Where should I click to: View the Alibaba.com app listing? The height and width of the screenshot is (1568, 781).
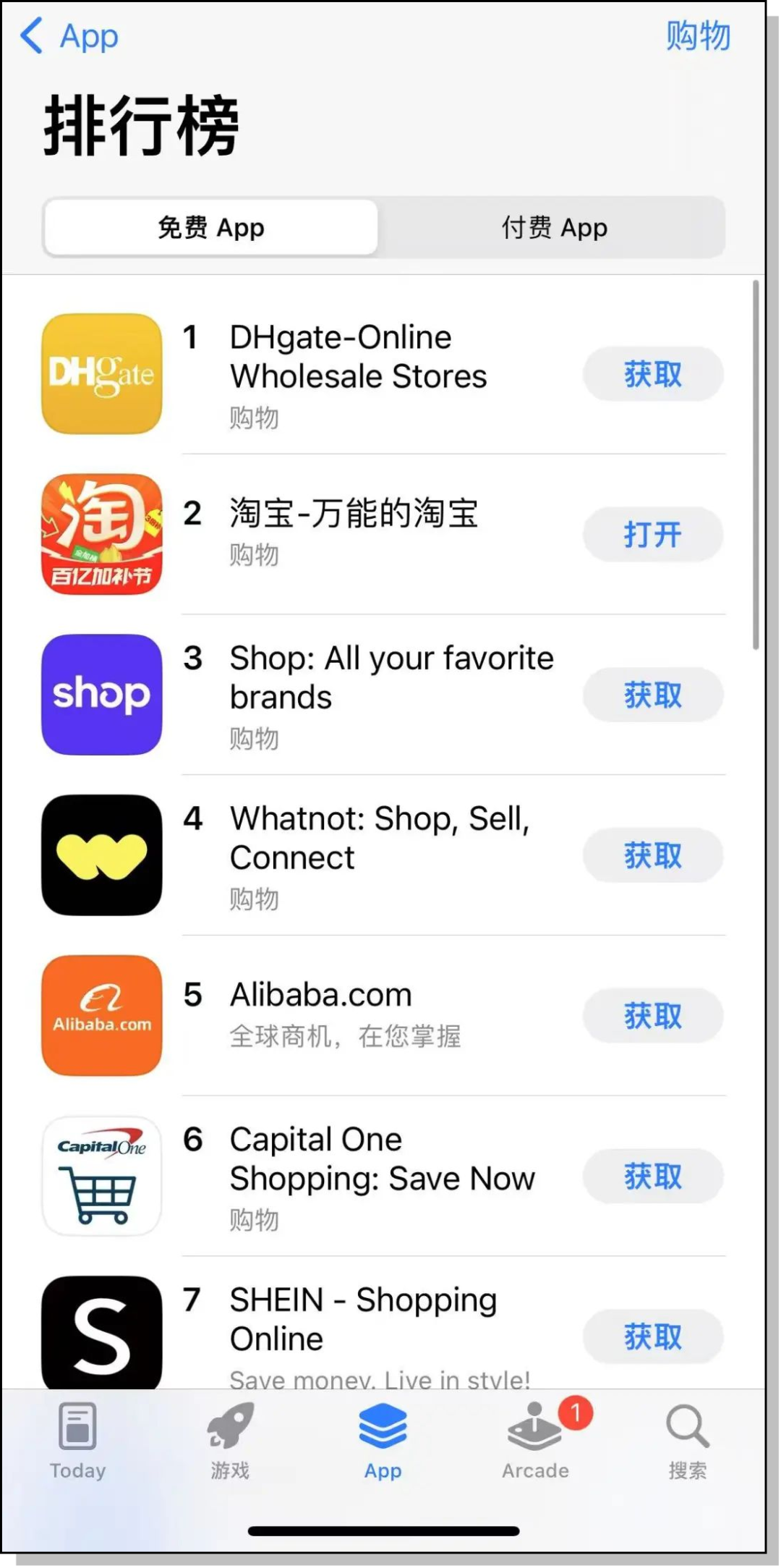383,1016
